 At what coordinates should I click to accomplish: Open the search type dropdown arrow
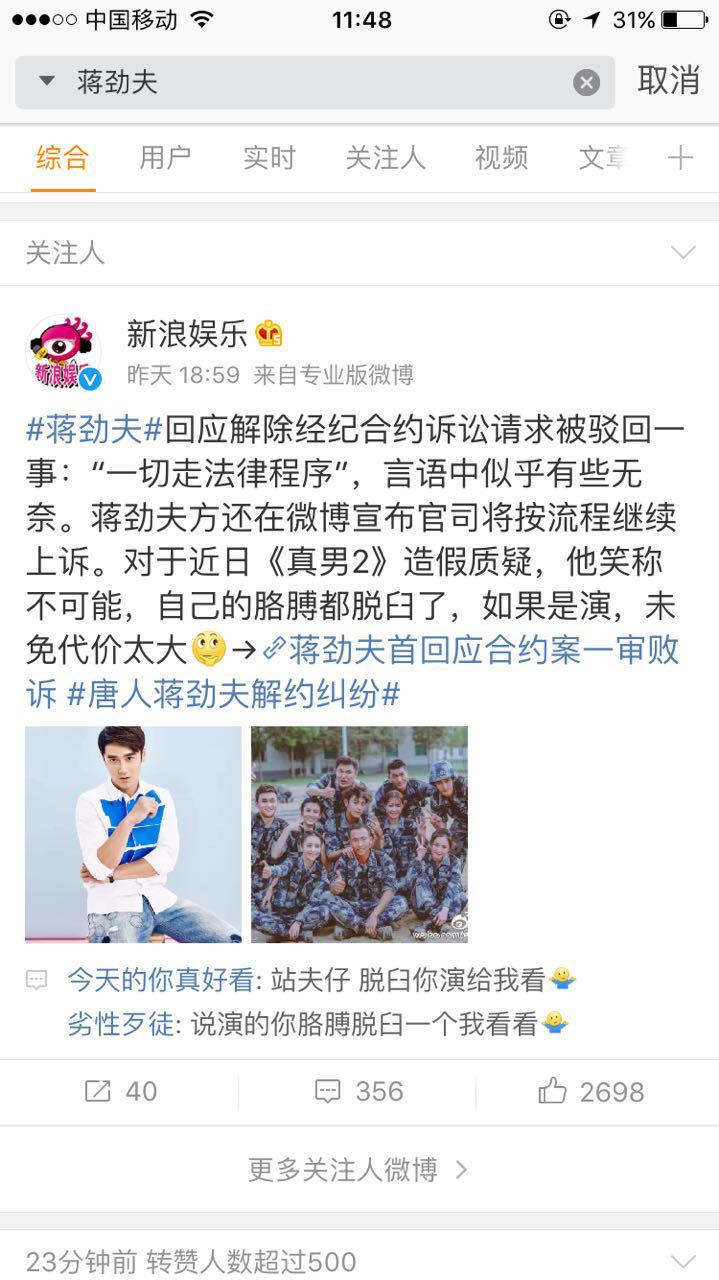click(x=47, y=81)
